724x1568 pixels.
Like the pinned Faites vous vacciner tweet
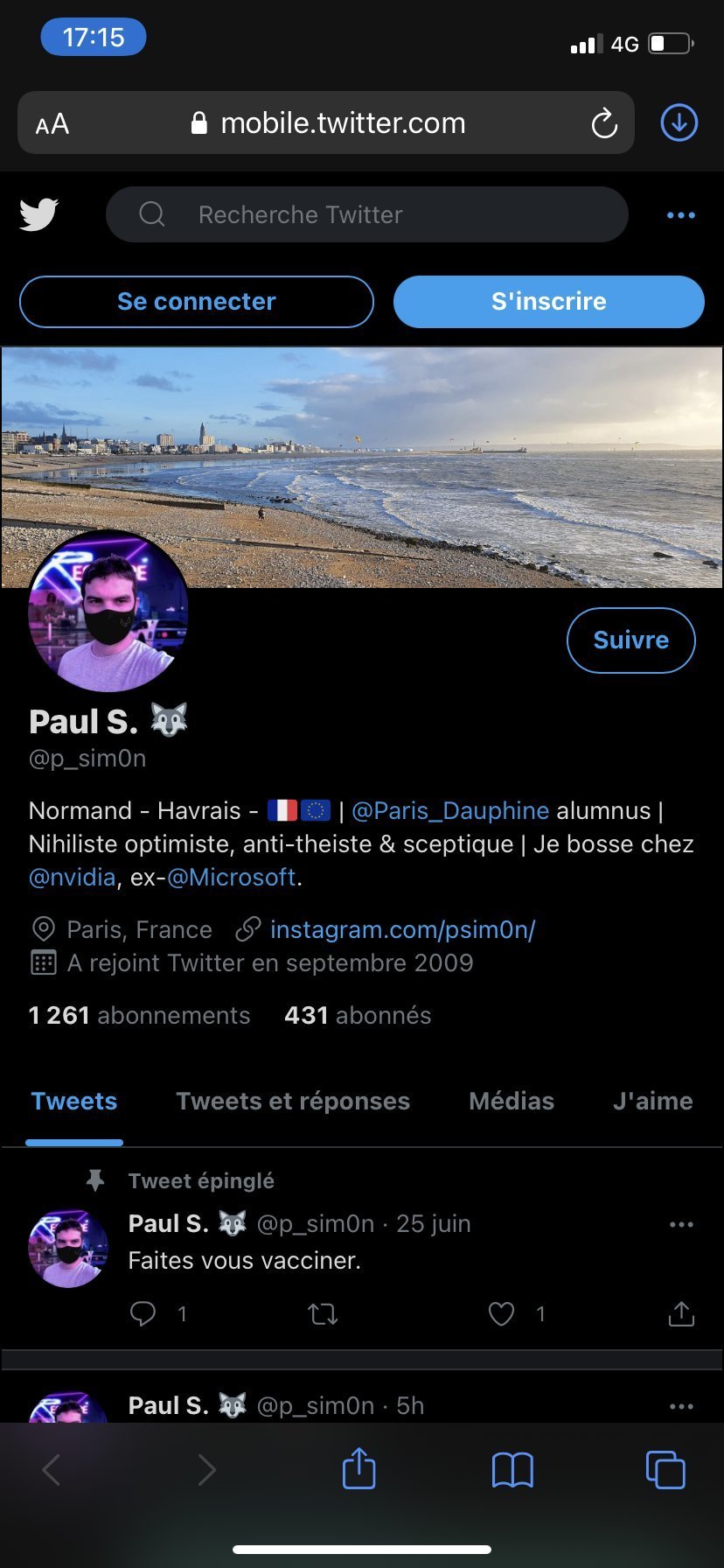click(x=501, y=1313)
